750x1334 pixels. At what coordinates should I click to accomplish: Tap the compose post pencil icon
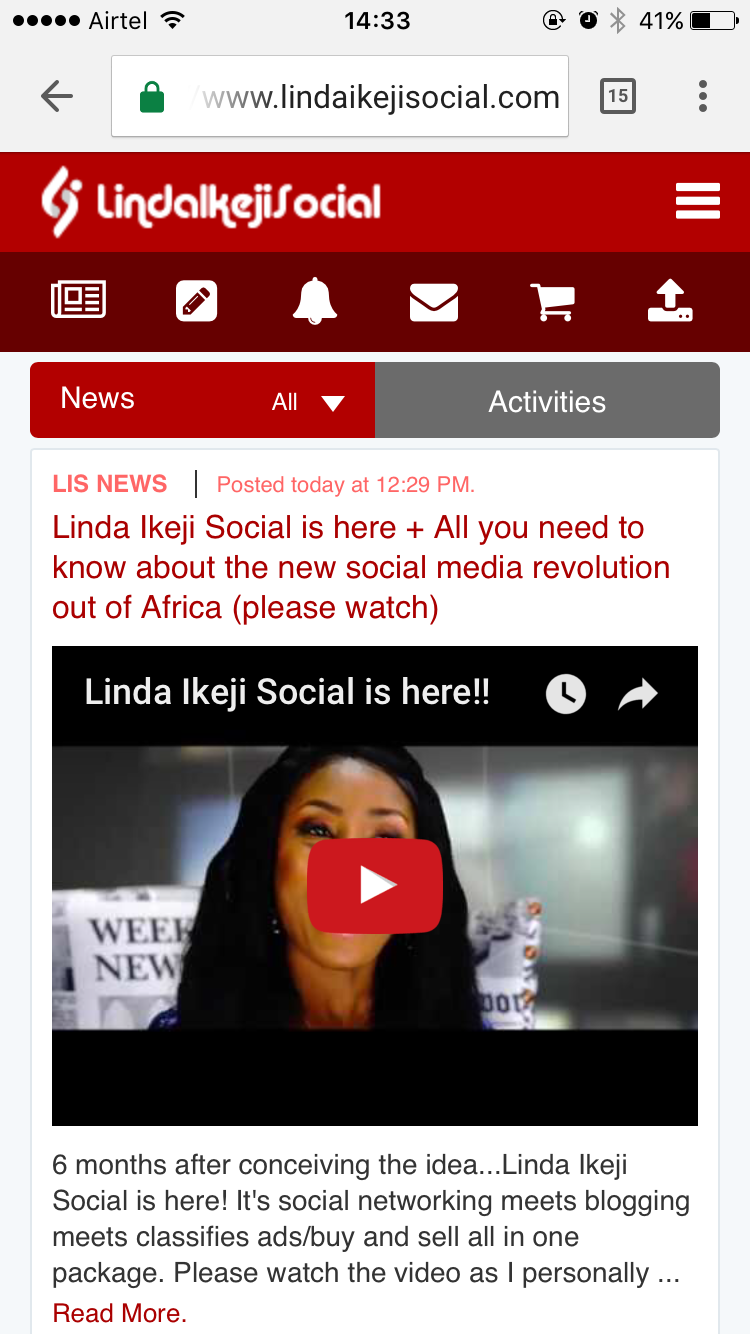click(197, 301)
